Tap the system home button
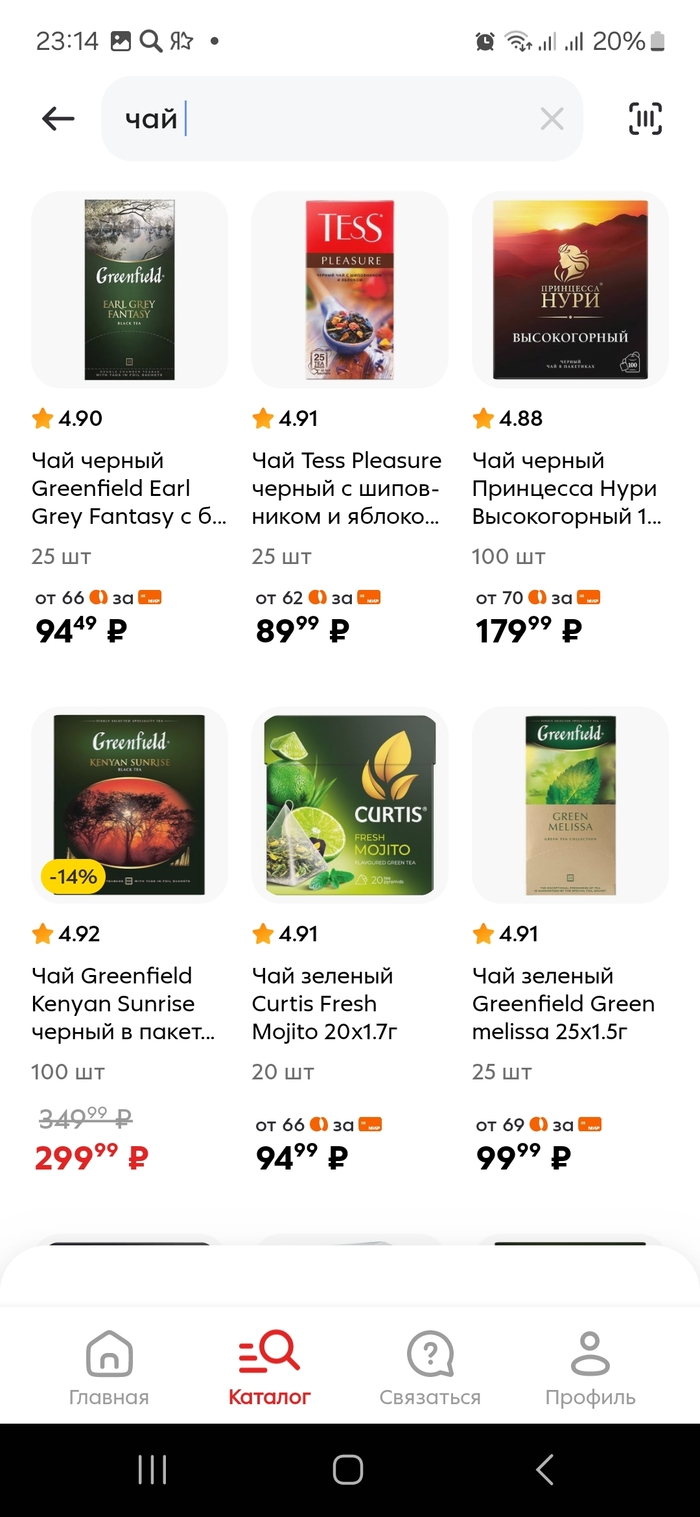700x1517 pixels. (x=348, y=1469)
